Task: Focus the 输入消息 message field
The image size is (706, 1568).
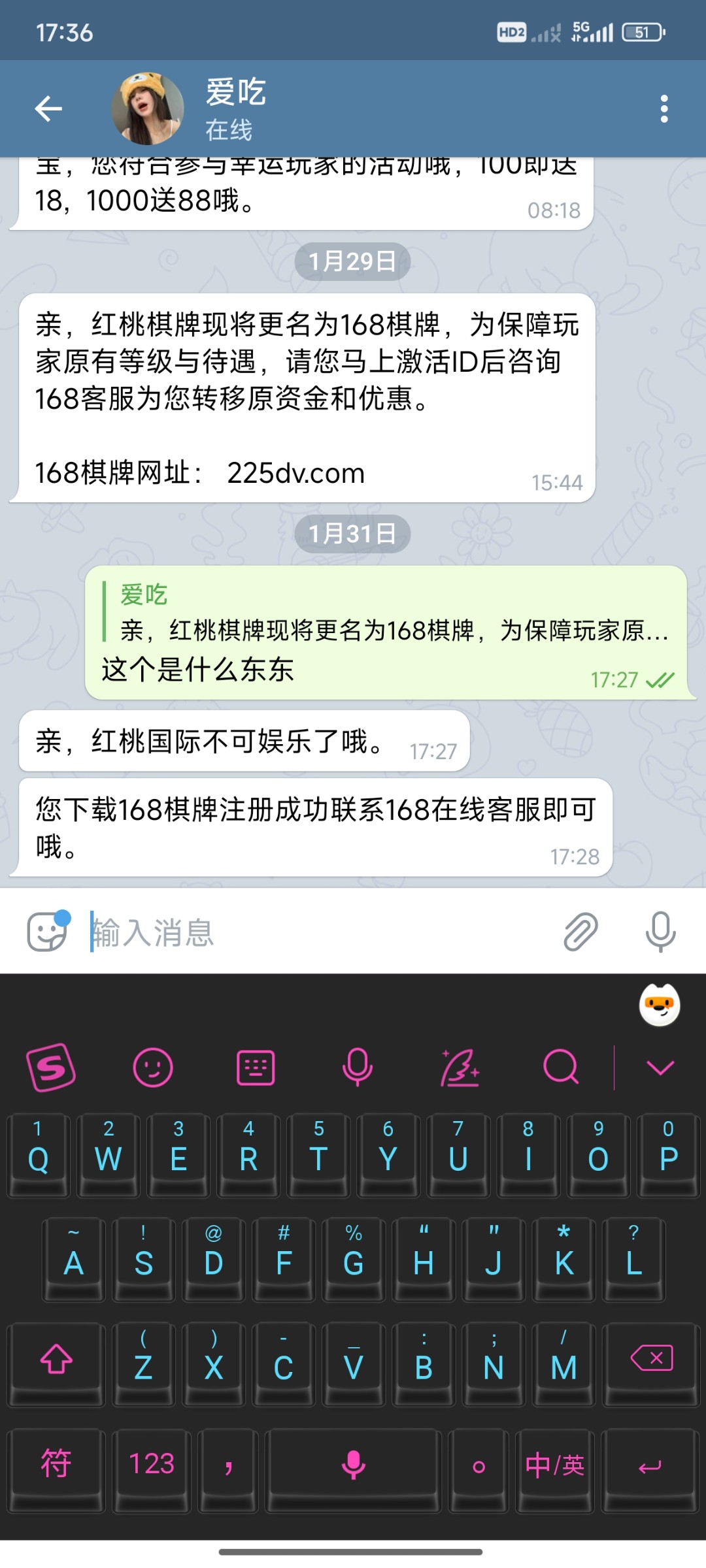Action: pos(314,932)
